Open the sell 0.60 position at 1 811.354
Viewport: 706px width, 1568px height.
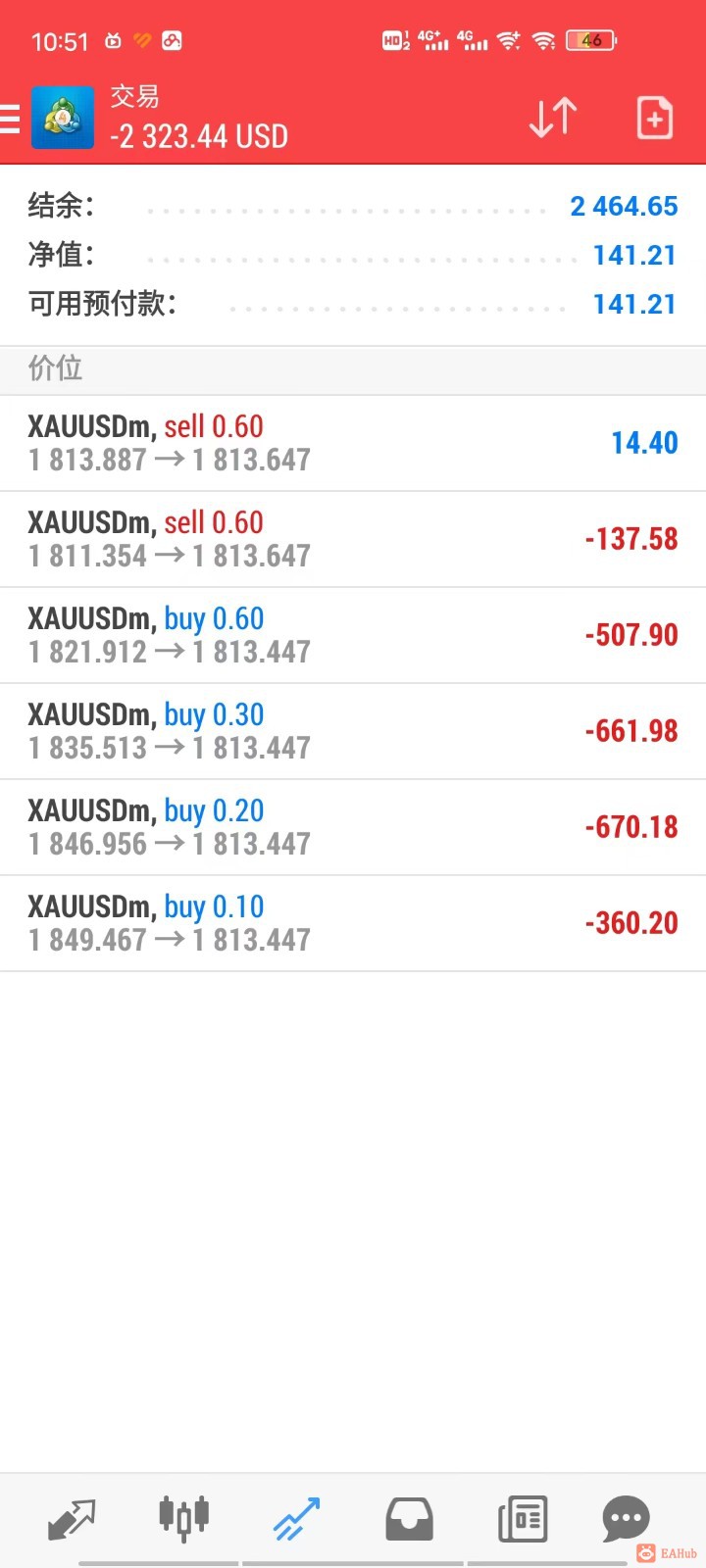click(x=353, y=539)
